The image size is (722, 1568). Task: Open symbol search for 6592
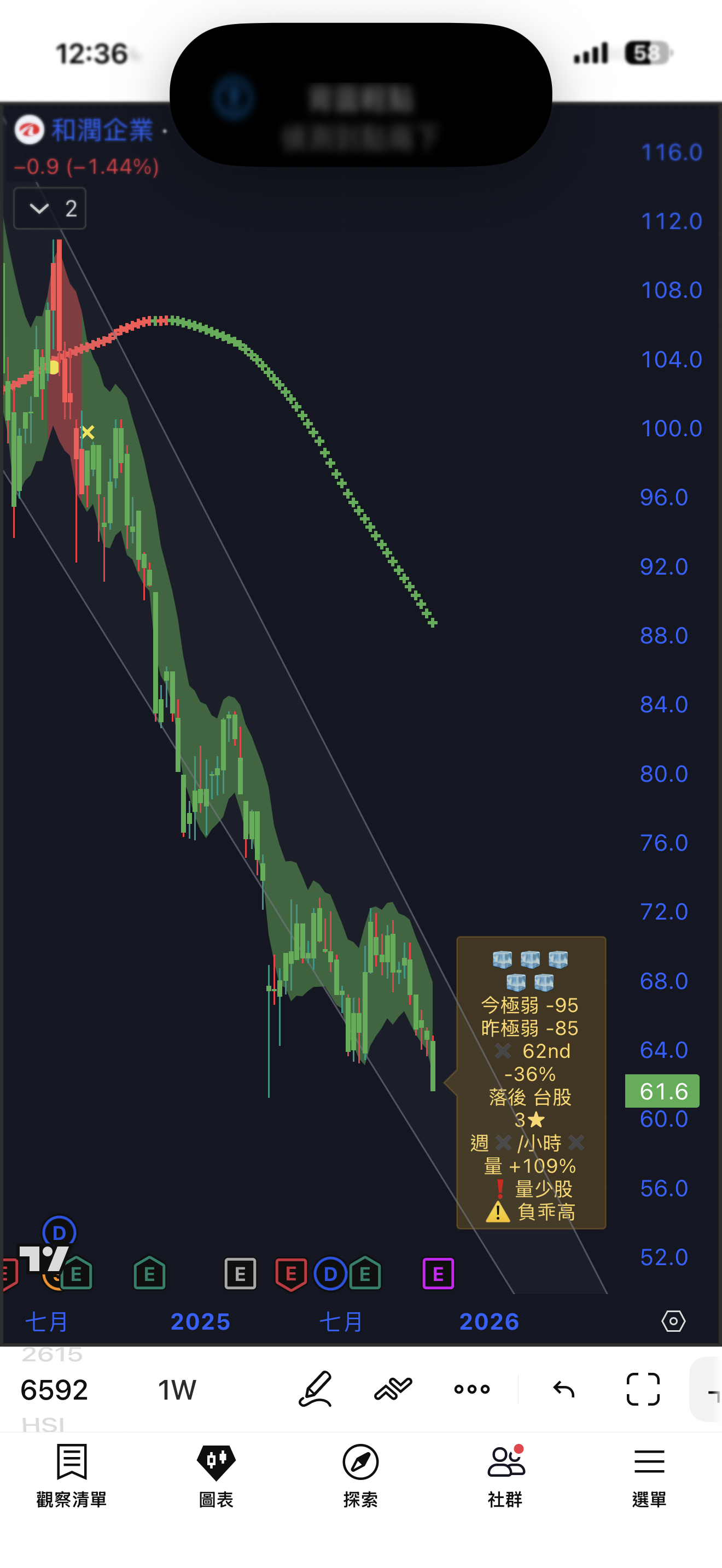54,1390
